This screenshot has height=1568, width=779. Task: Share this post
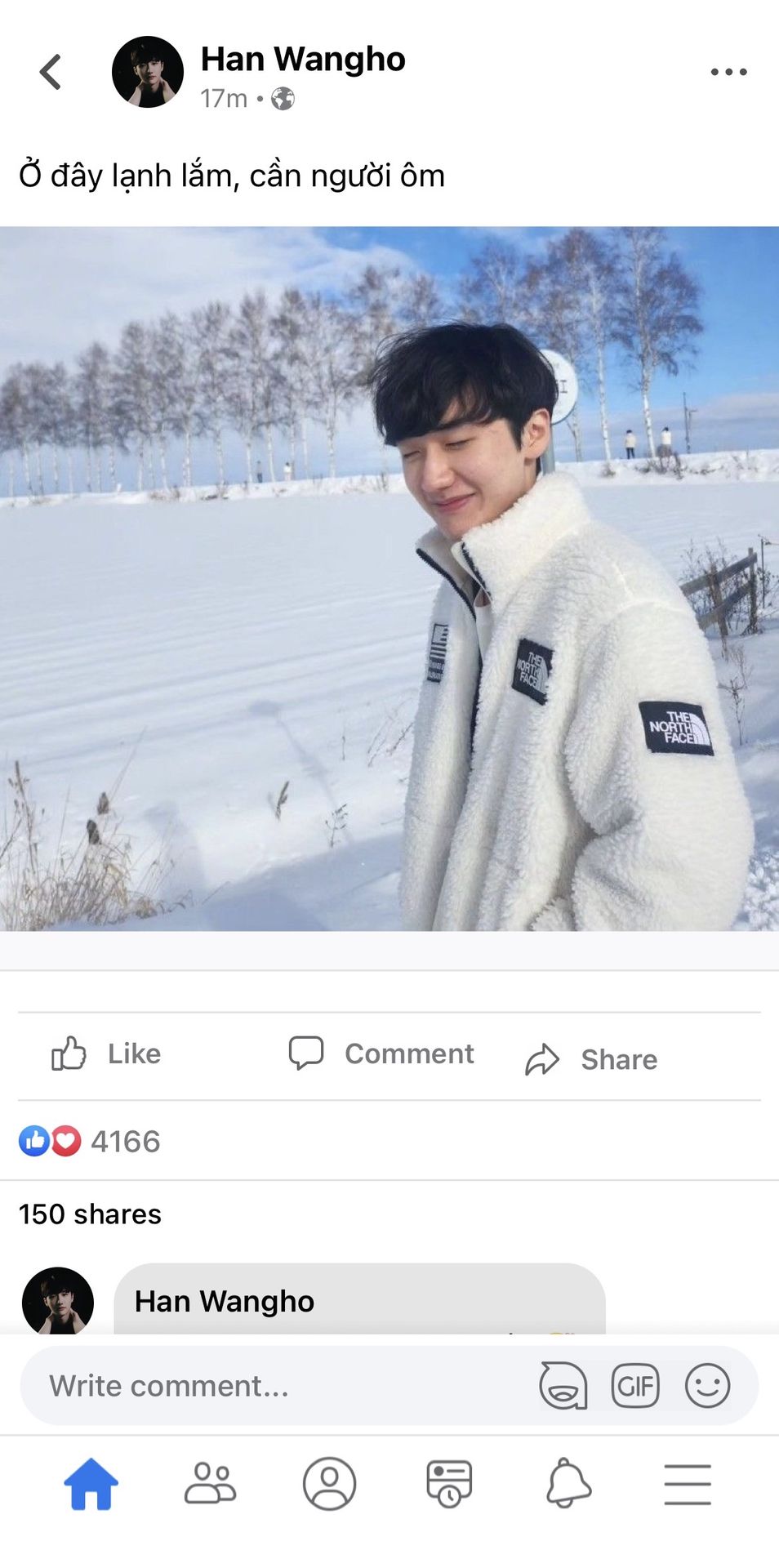pyautogui.click(x=591, y=1059)
